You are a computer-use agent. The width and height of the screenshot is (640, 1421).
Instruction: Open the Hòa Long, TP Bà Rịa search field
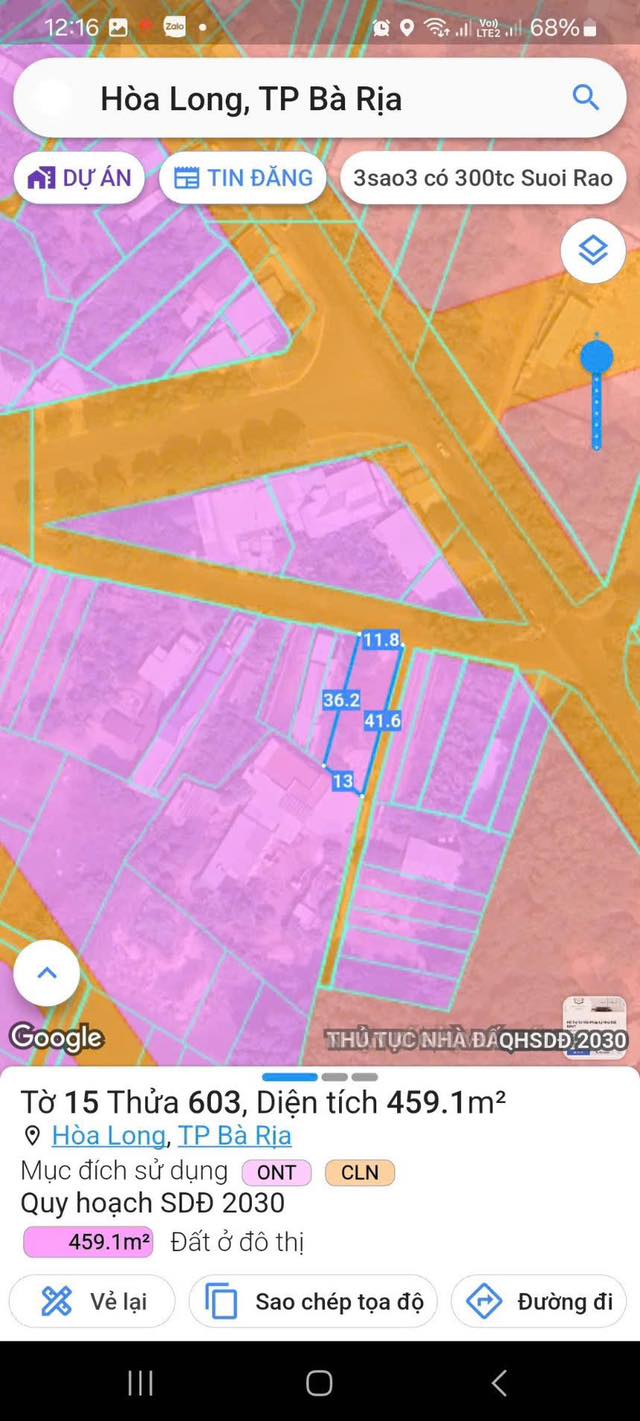tap(300, 99)
